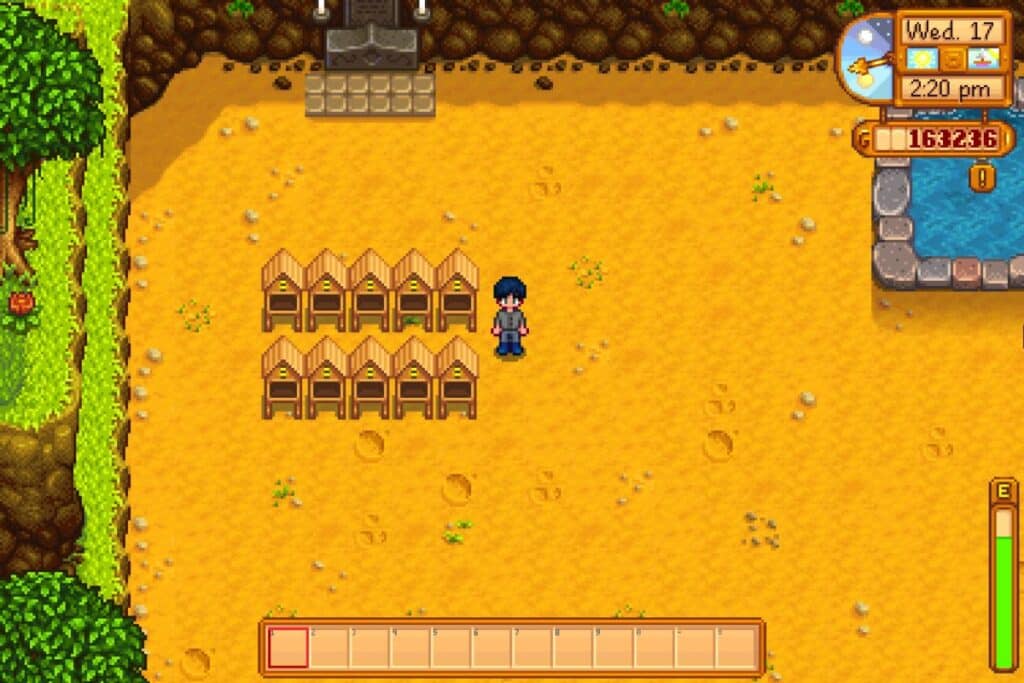Select inventory toolbar slot 1
The width and height of the screenshot is (1024, 683).
click(x=289, y=648)
